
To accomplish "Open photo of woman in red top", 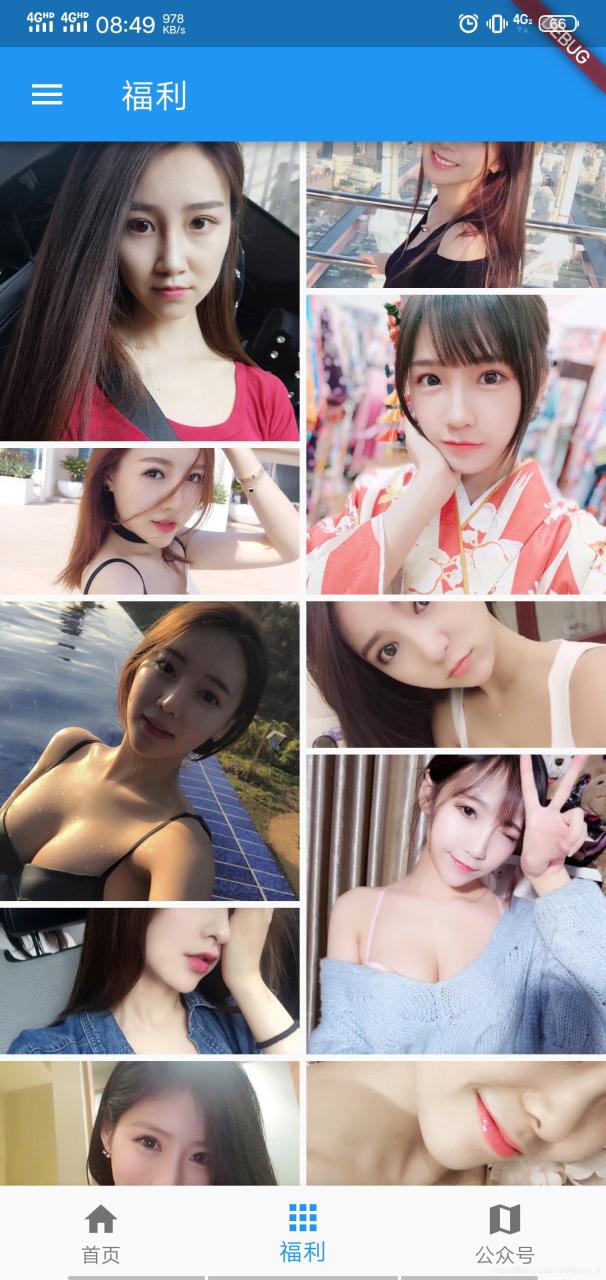I will (x=149, y=291).
